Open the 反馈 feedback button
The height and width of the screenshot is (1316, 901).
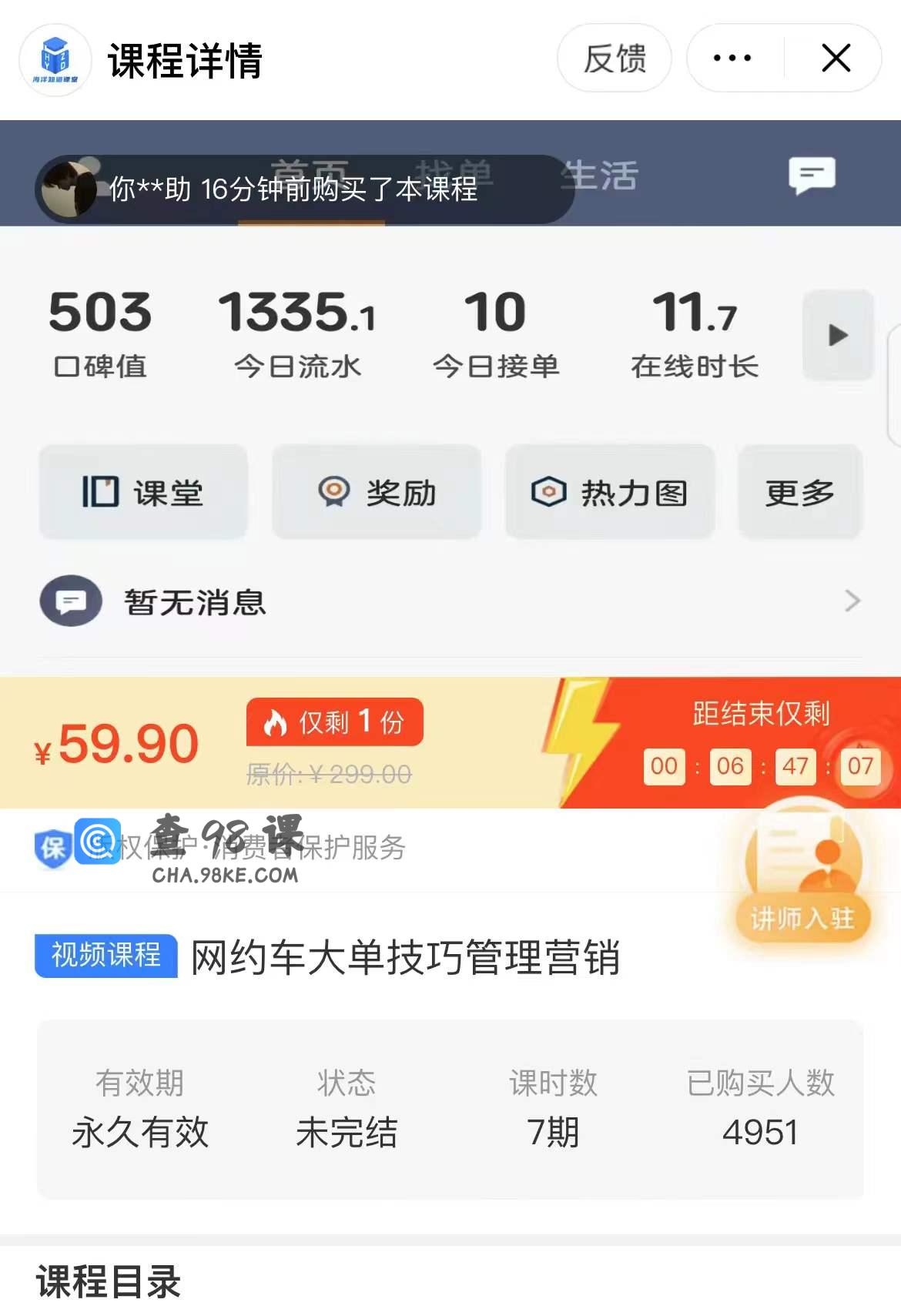click(x=614, y=59)
